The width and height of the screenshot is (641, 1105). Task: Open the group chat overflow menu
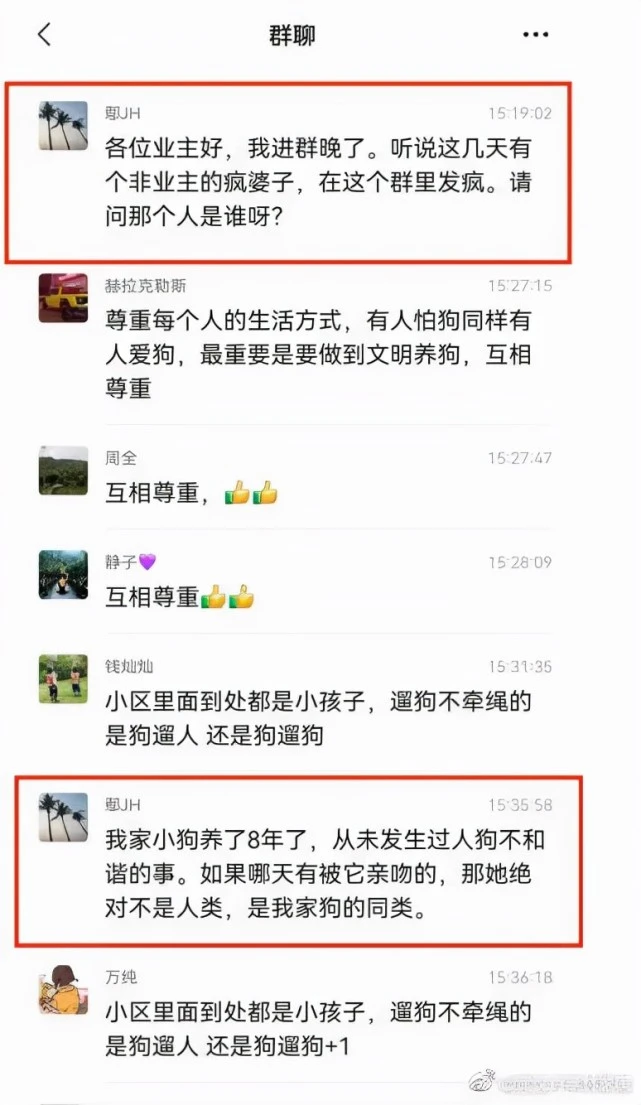pos(535,35)
